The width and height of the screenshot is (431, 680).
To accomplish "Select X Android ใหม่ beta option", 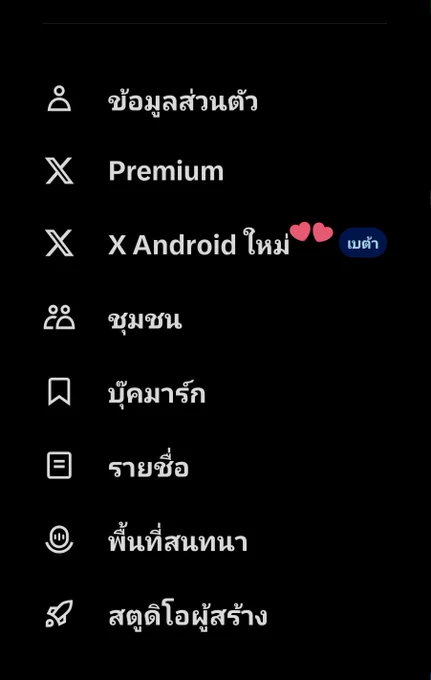I will coord(215,243).
